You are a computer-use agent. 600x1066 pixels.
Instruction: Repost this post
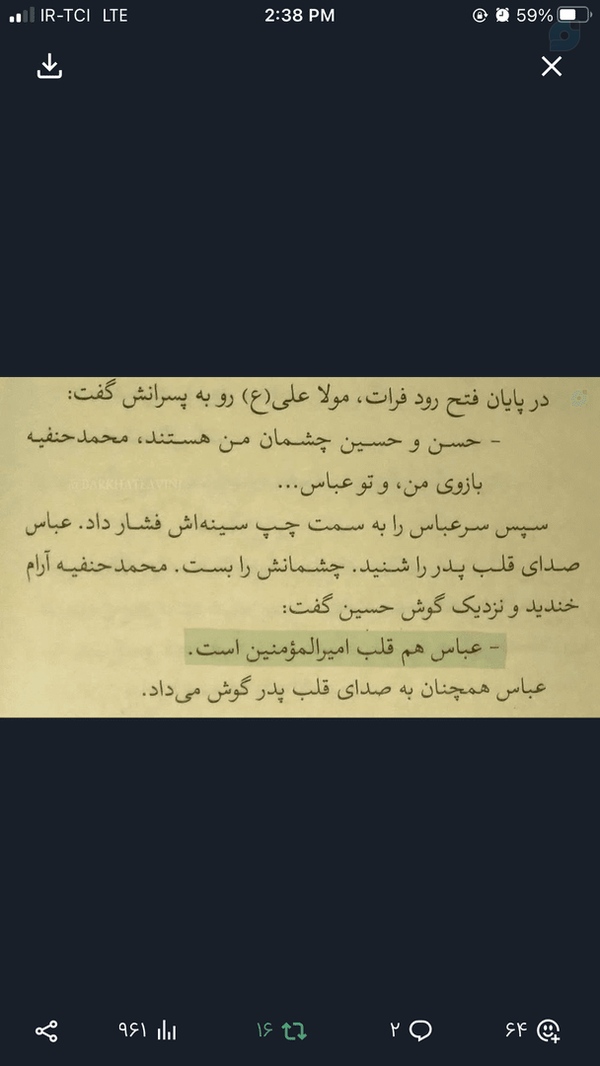click(294, 1031)
